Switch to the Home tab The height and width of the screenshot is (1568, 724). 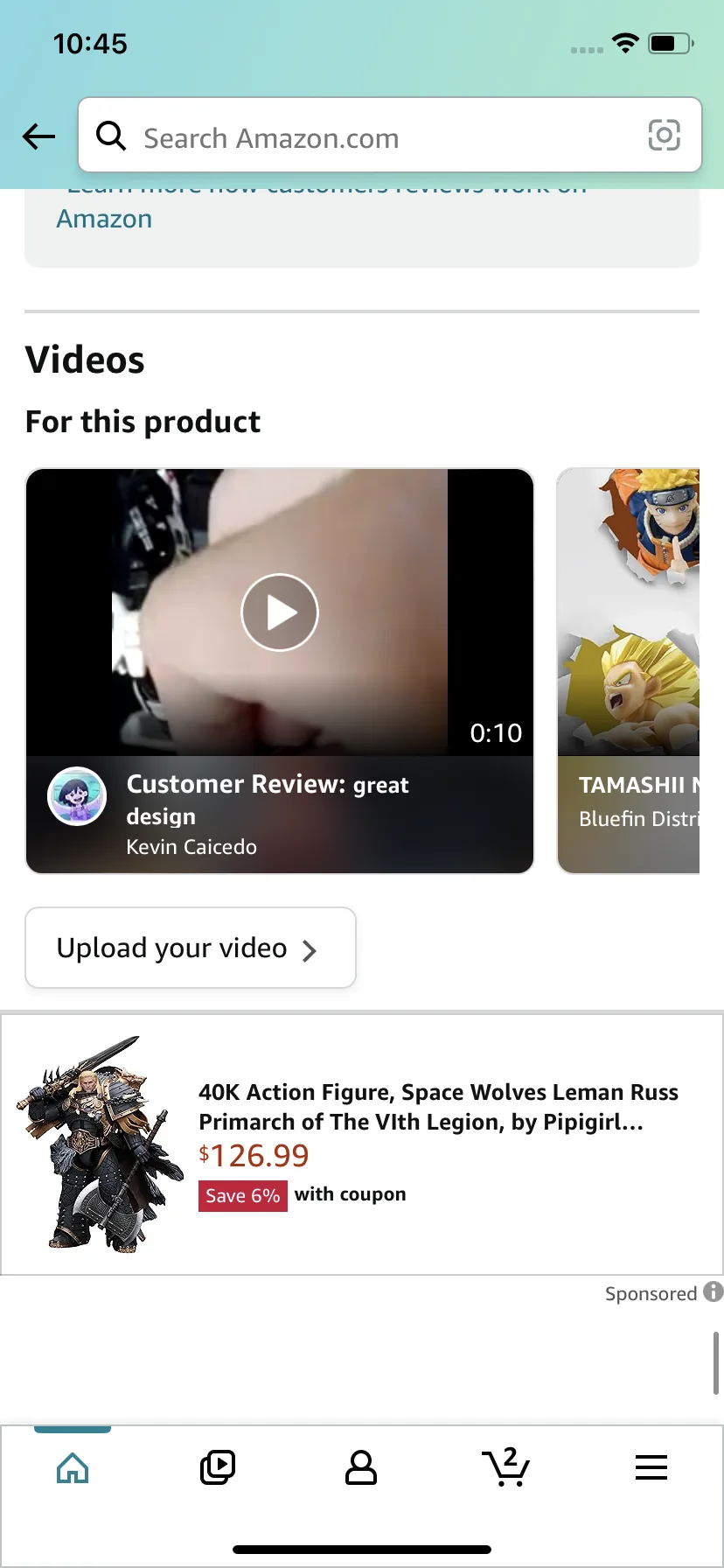pyautogui.click(x=73, y=1467)
